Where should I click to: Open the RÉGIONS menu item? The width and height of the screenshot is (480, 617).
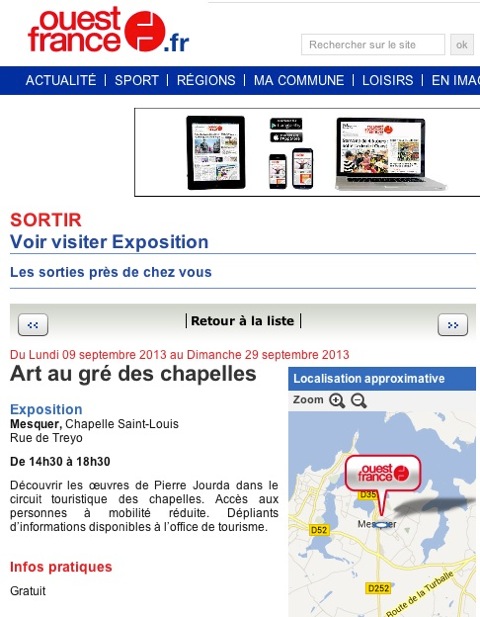click(x=206, y=80)
